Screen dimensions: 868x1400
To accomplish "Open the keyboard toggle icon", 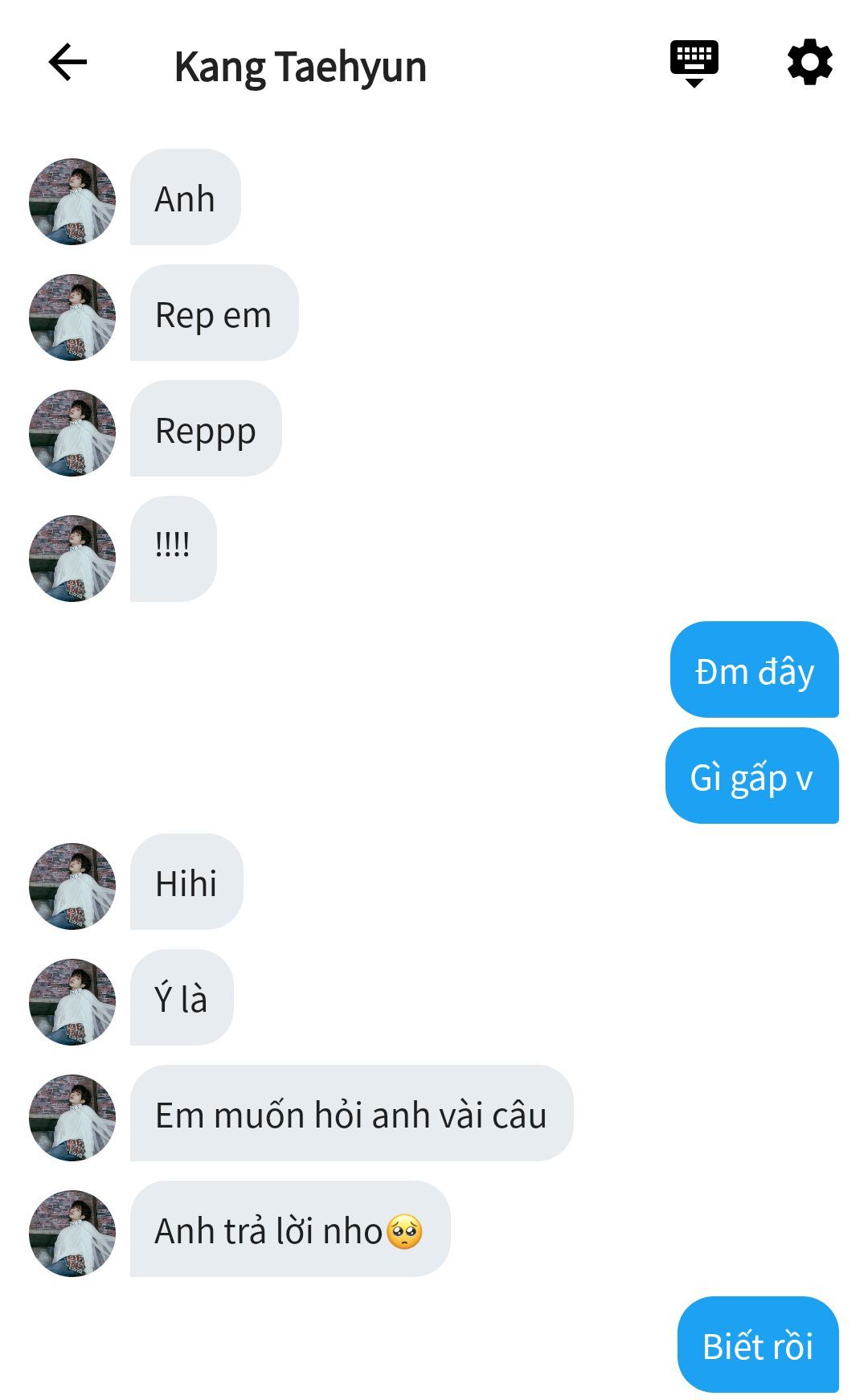I will 694,63.
